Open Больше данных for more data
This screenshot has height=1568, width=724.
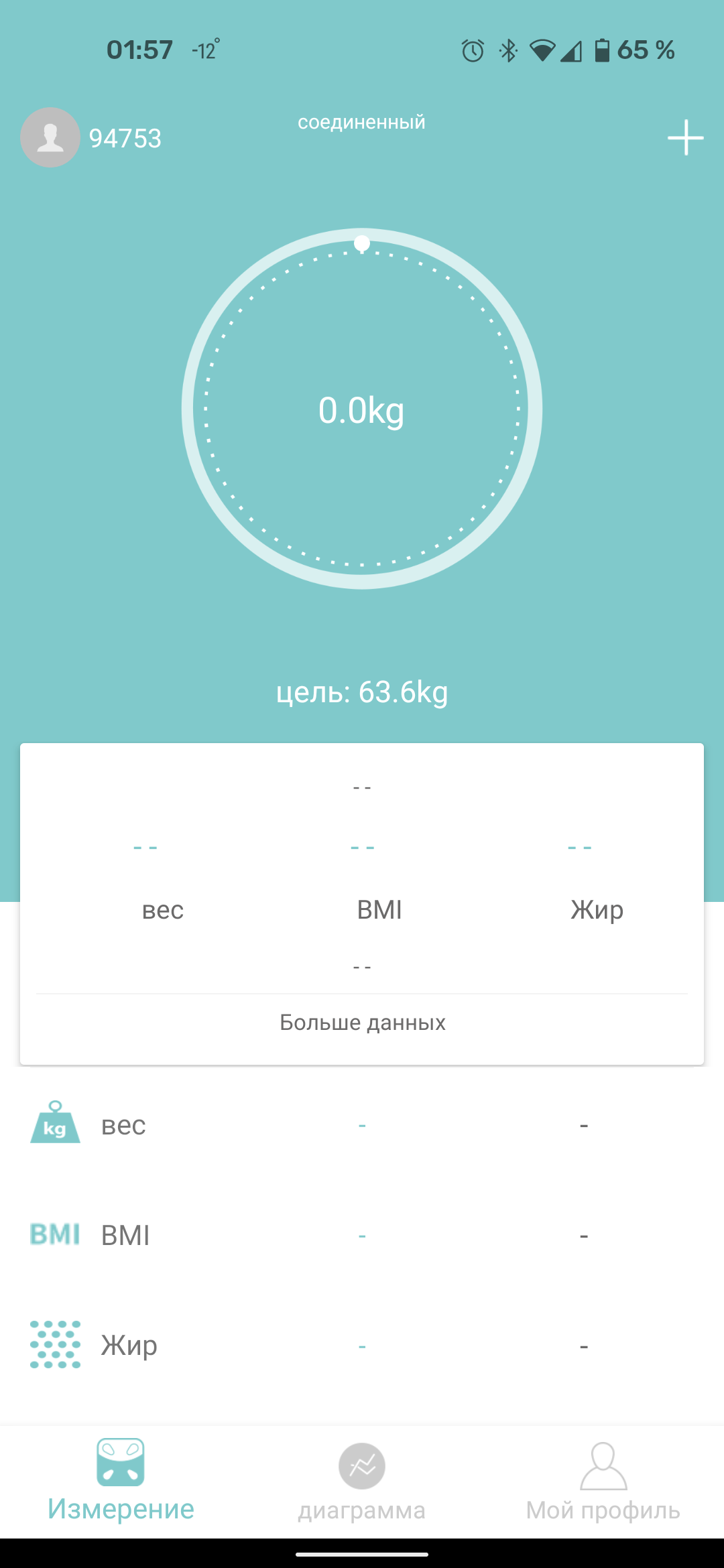tap(362, 1023)
